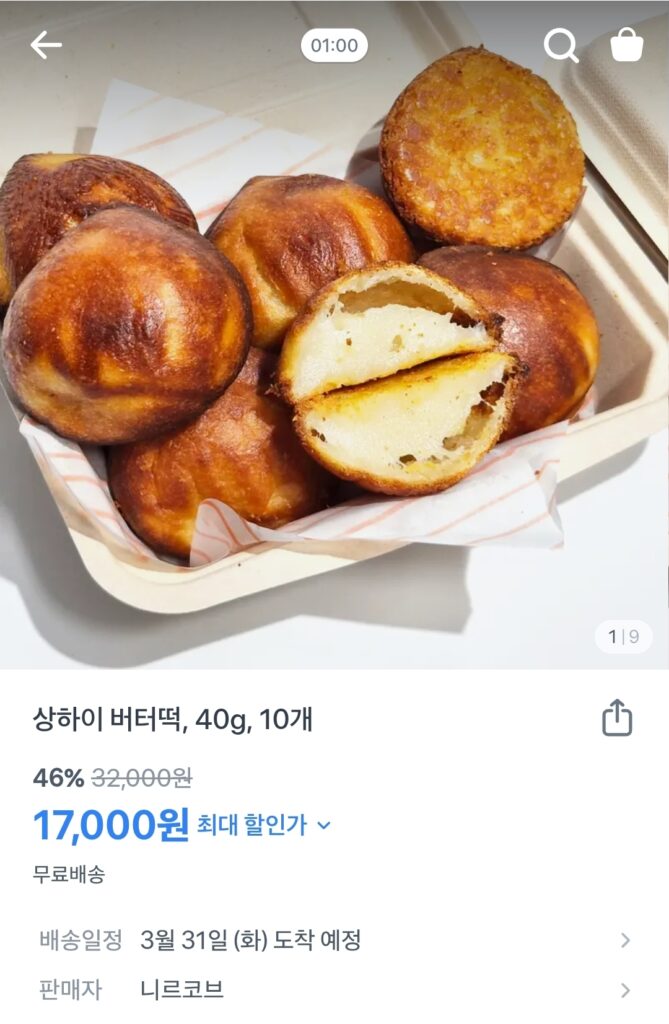Share the 상하이 버터떡 product
Image resolution: width=669 pixels, height=1024 pixels.
[617, 717]
